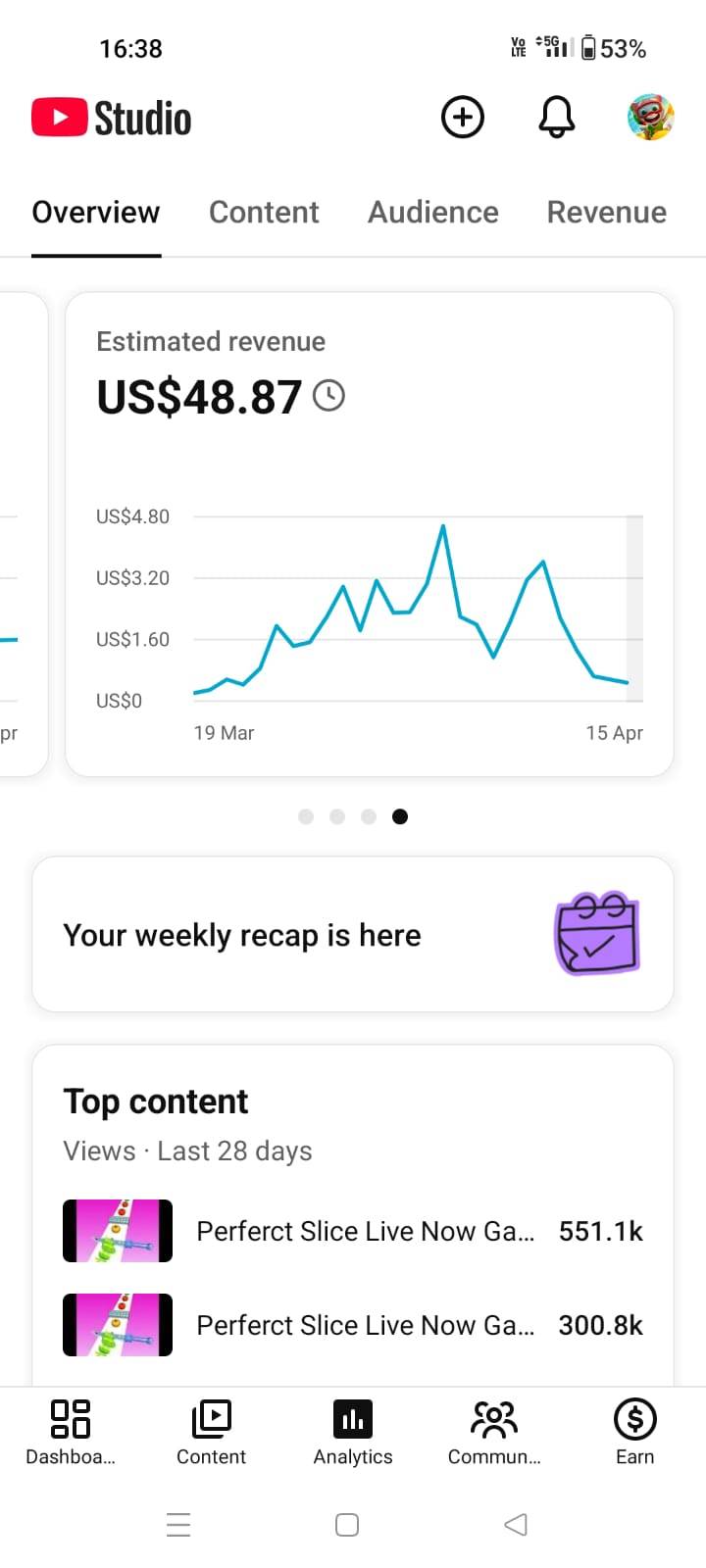This screenshot has height=1568, width=706.
Task: Open top video with 551.1k views
Action: click(353, 1231)
